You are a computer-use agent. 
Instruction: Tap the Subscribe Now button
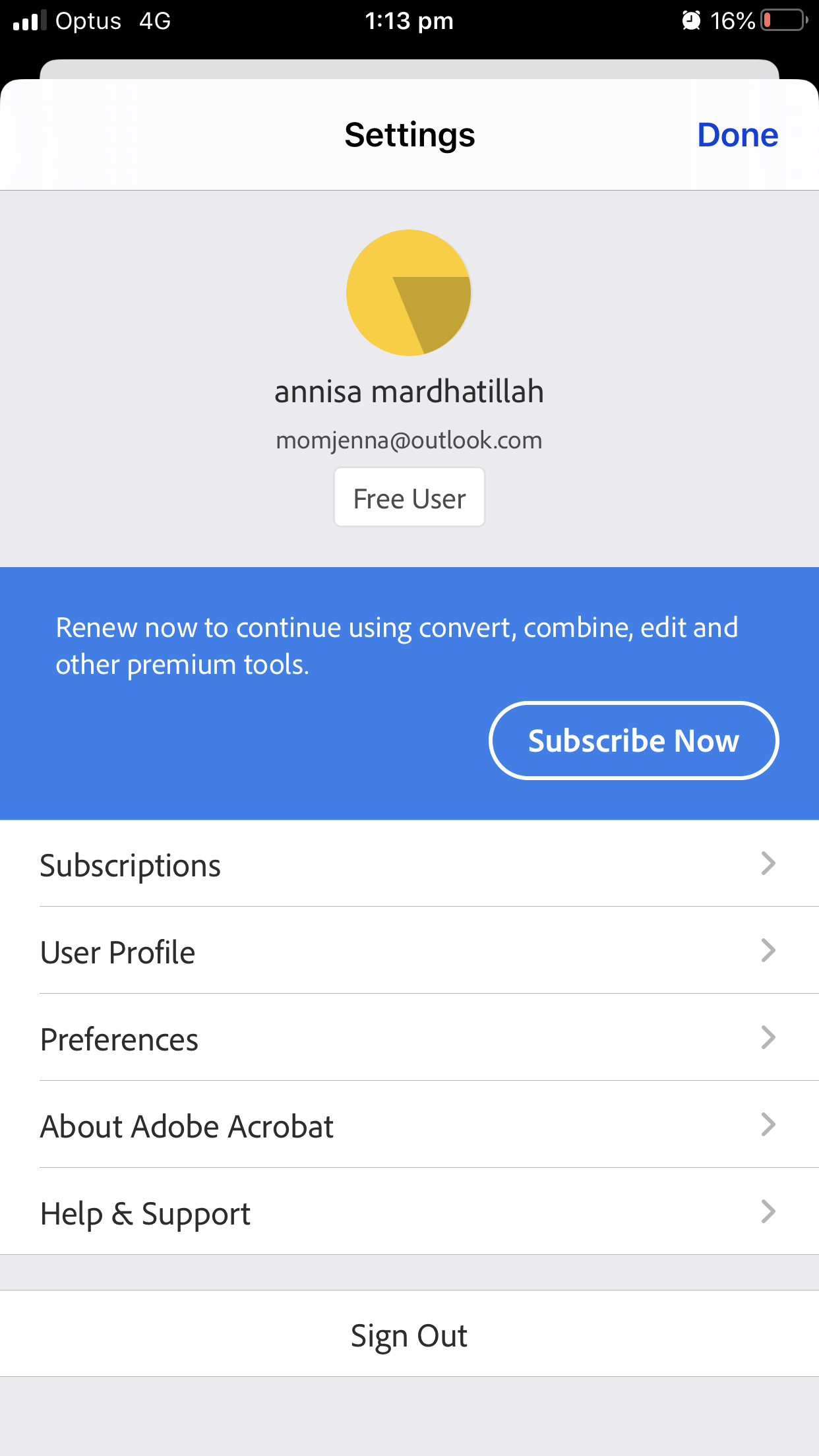pos(633,741)
